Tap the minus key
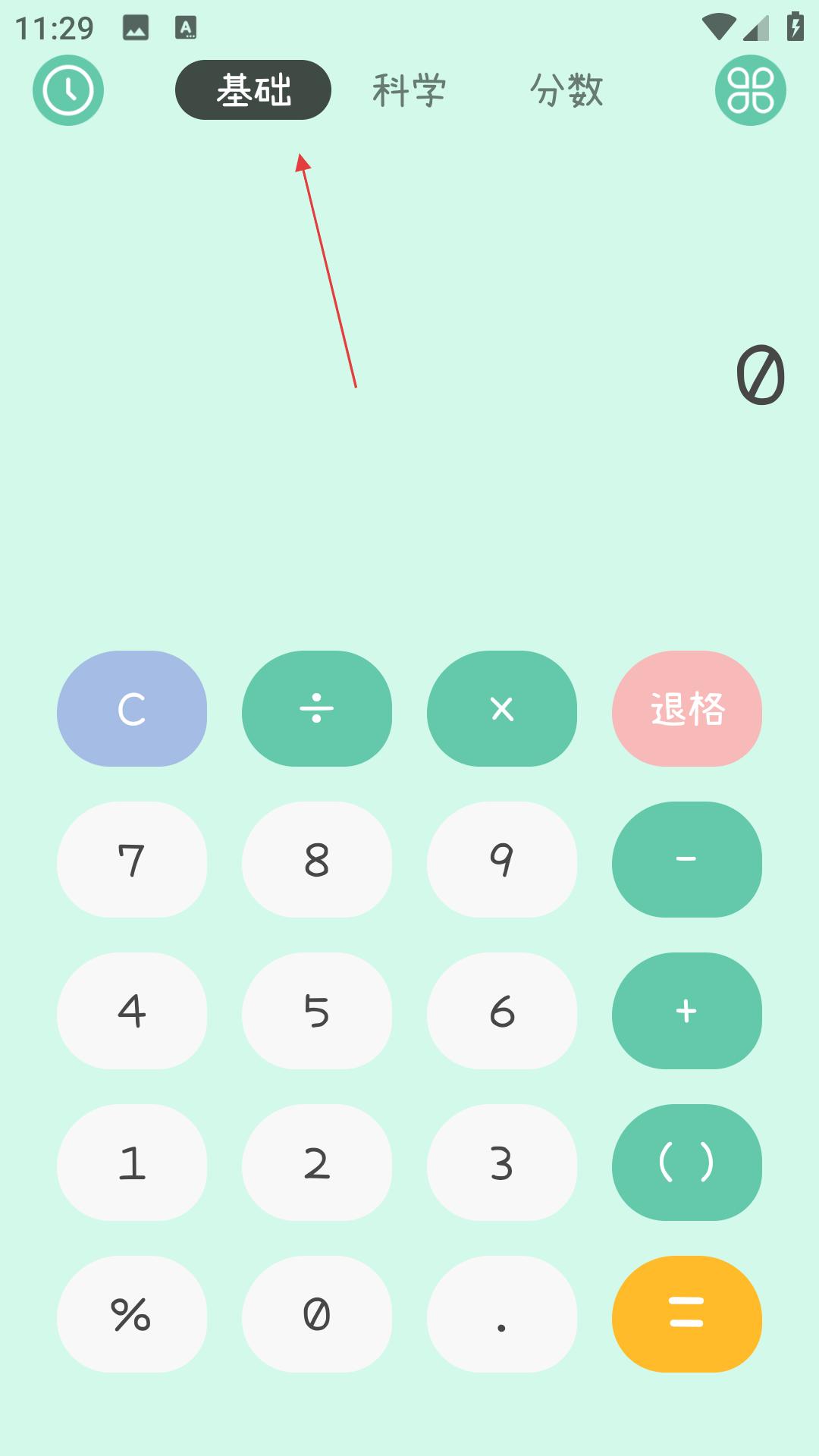This screenshot has width=819, height=1456. pyautogui.click(x=687, y=859)
